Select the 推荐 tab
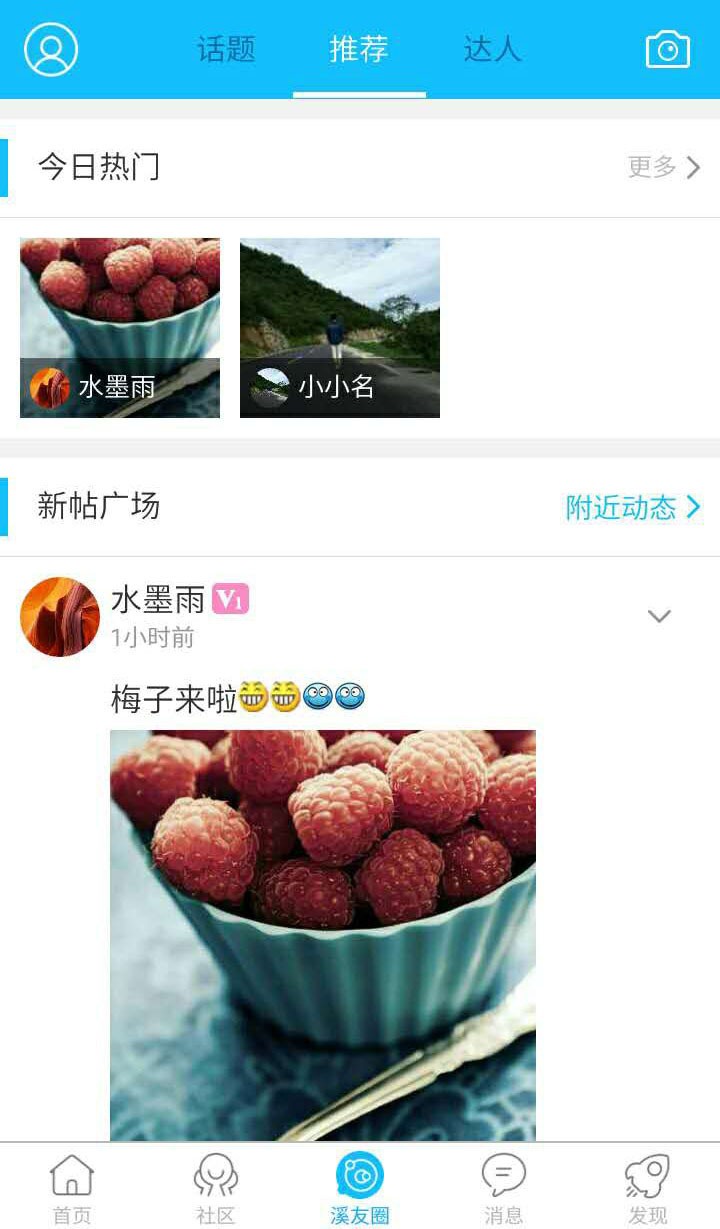 [x=360, y=48]
